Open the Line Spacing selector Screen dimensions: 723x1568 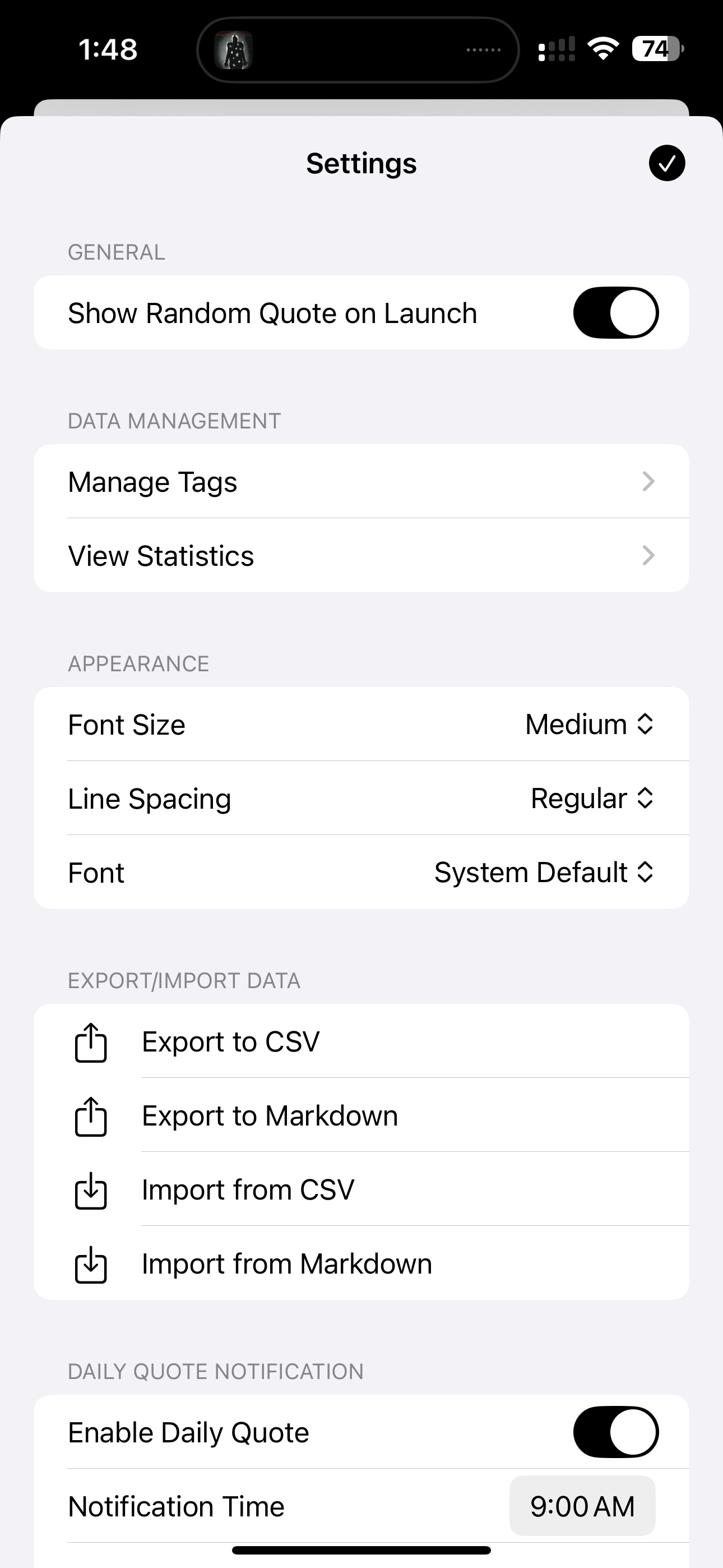click(x=590, y=798)
